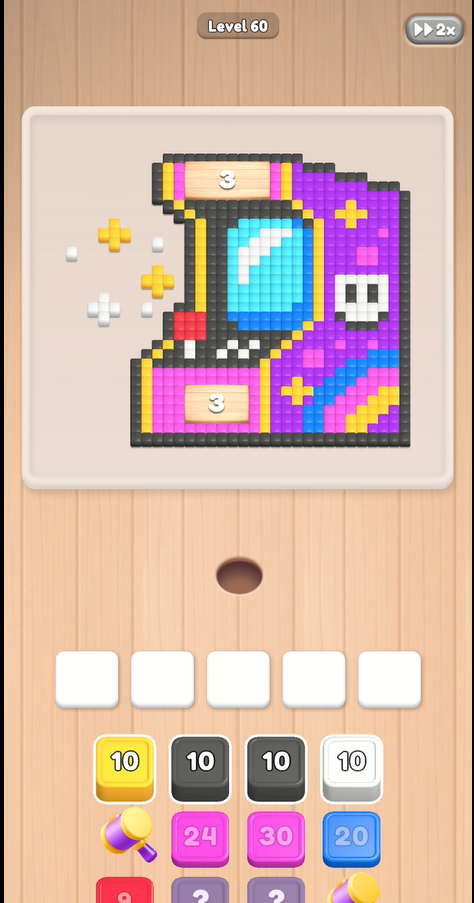Select the yellow 10 block

[124, 769]
